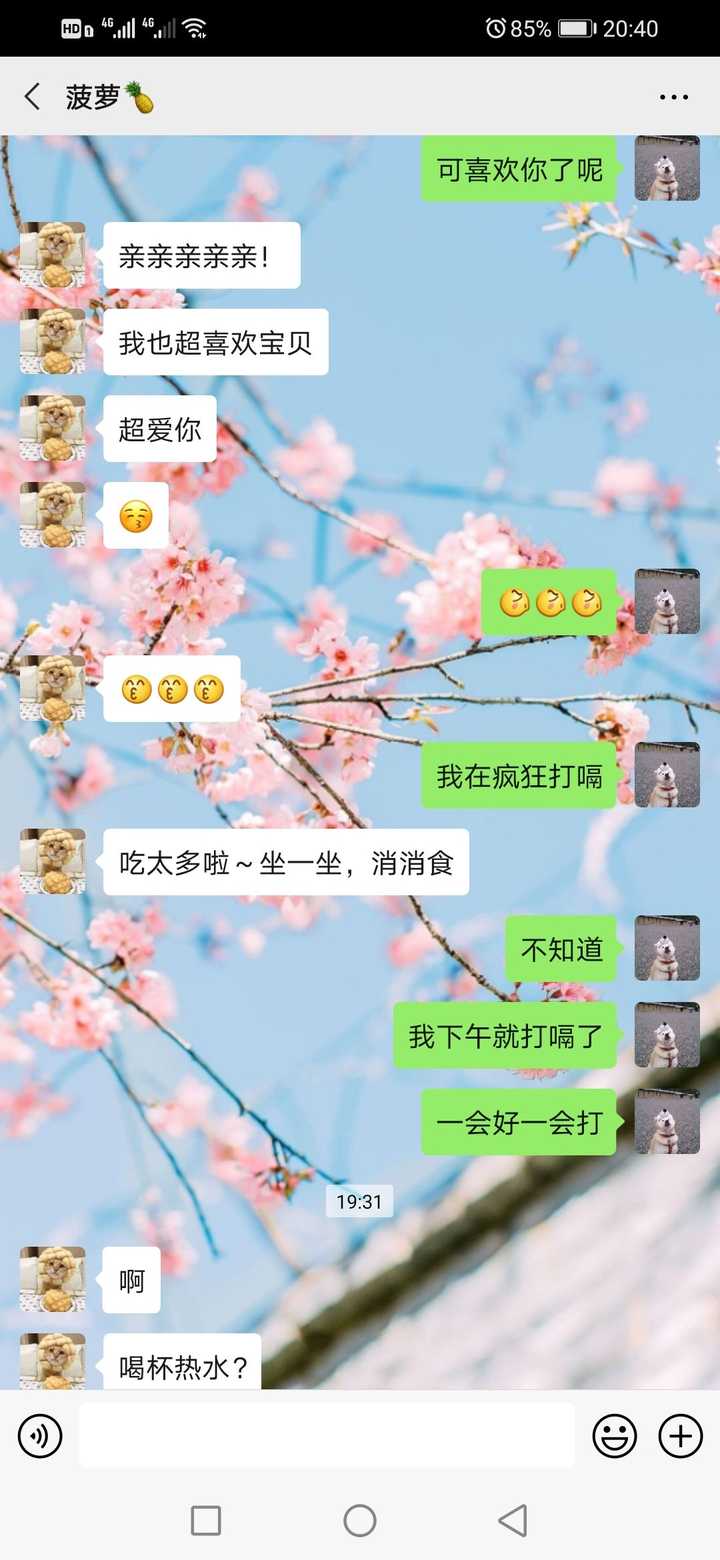Open the chat info overflow menu

click(x=673, y=97)
